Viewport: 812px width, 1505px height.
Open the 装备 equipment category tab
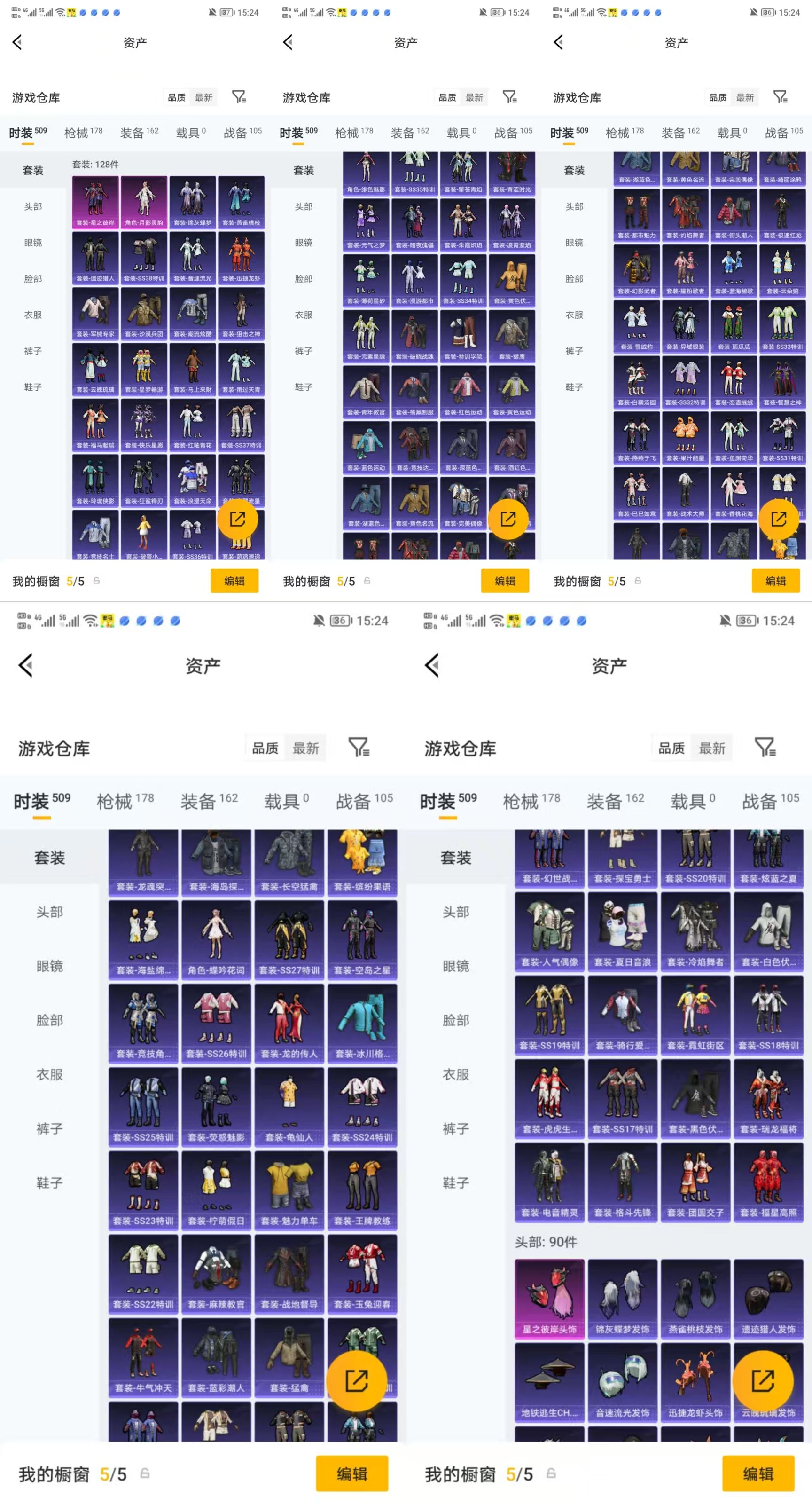point(133,132)
